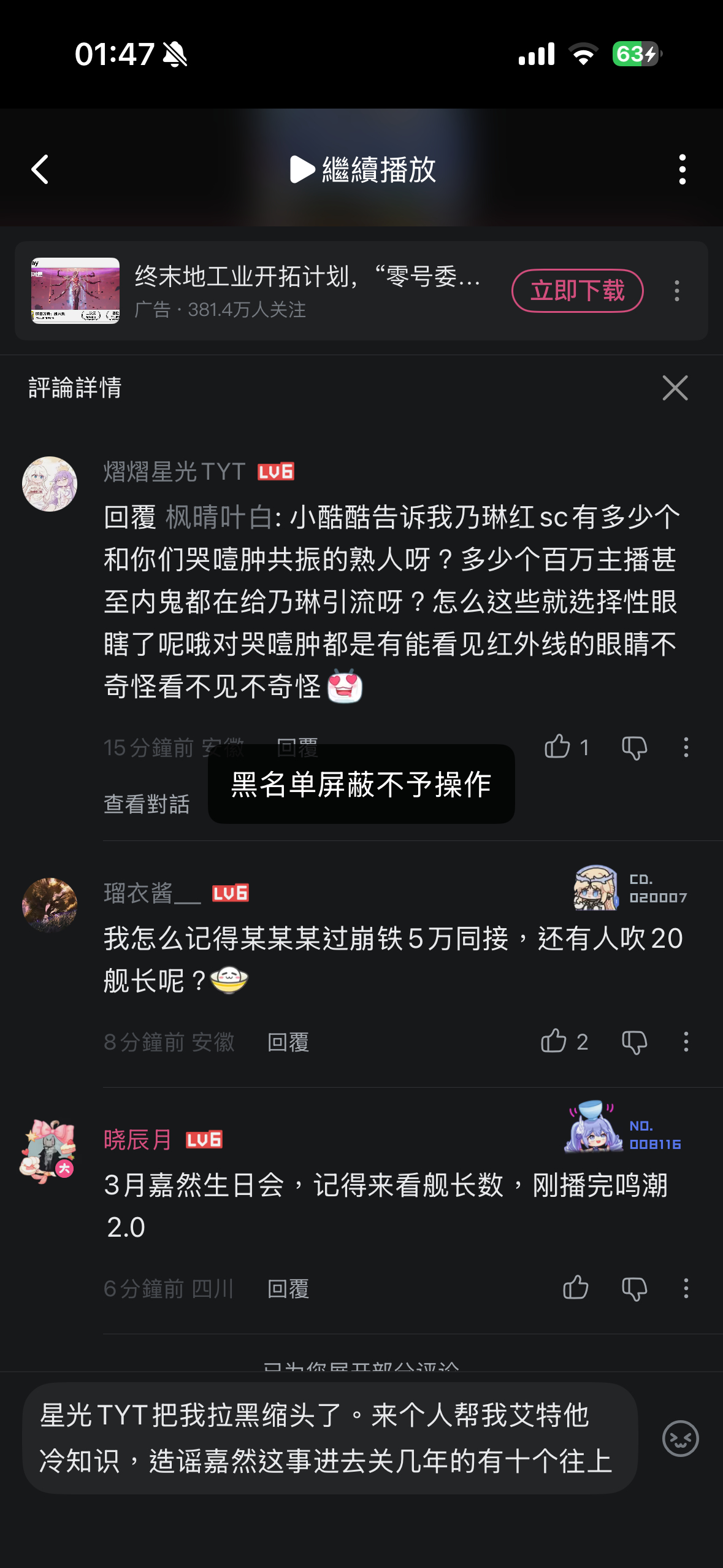Tap 繼續播放 to resume the video

point(362,170)
